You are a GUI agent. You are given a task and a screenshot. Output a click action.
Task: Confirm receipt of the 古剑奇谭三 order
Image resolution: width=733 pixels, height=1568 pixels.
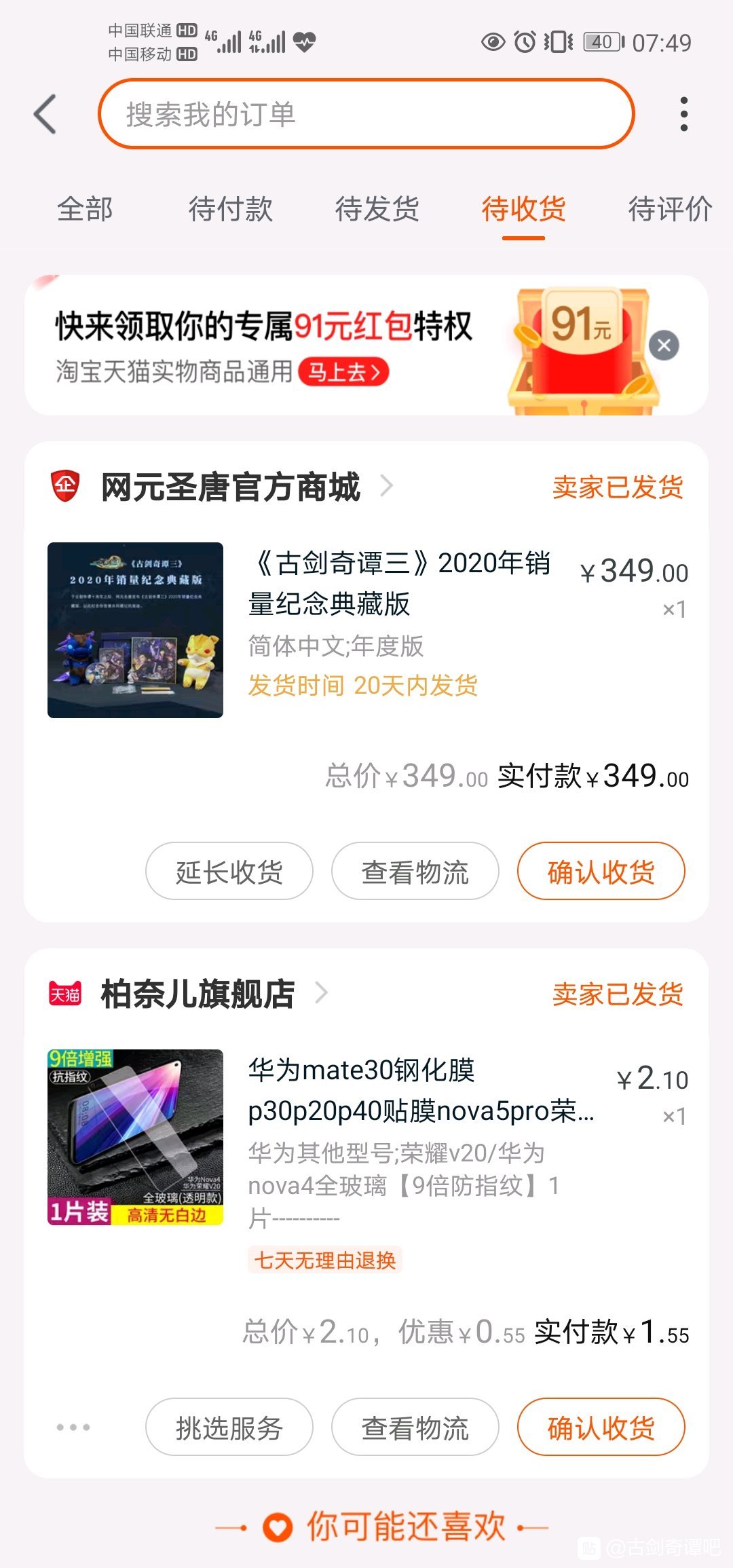tap(601, 872)
